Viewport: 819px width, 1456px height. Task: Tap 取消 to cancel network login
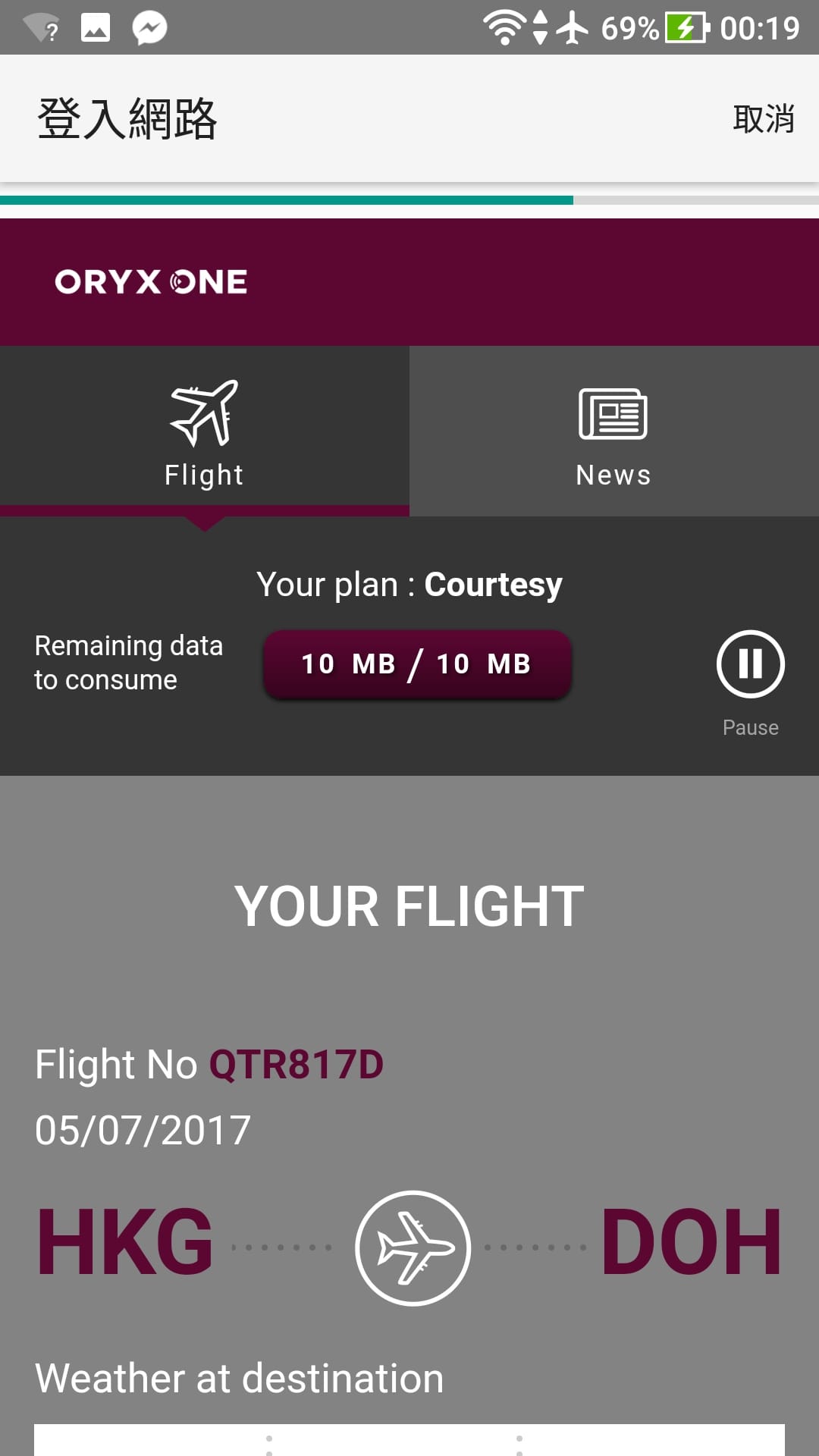pyautogui.click(x=764, y=118)
